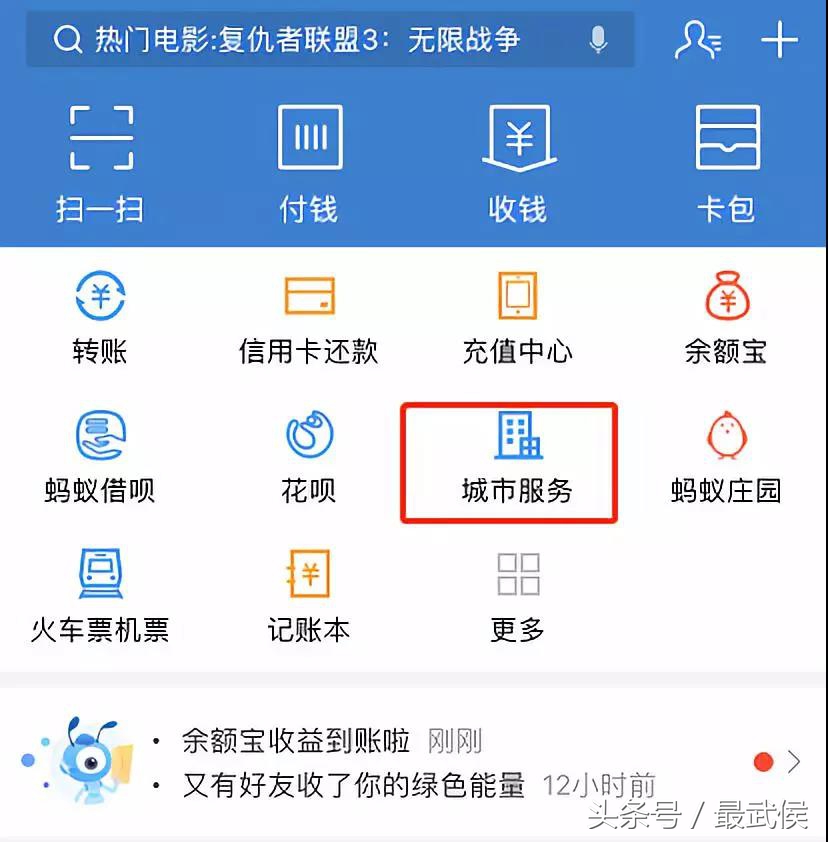Open 蚂蚁庄园 Ant Farm game
Viewport: 828px width, 842px height.
(727, 453)
